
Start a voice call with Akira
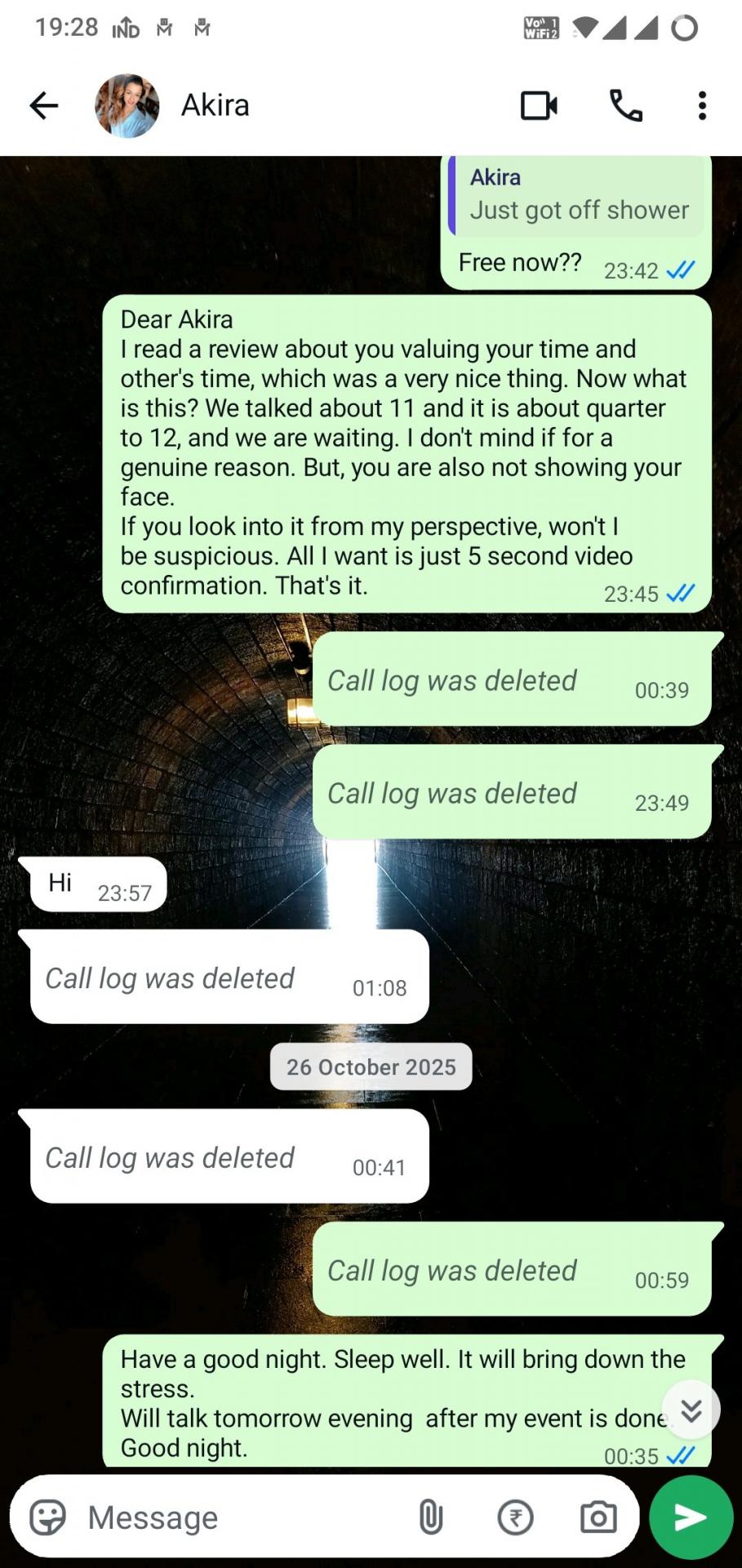(x=626, y=105)
